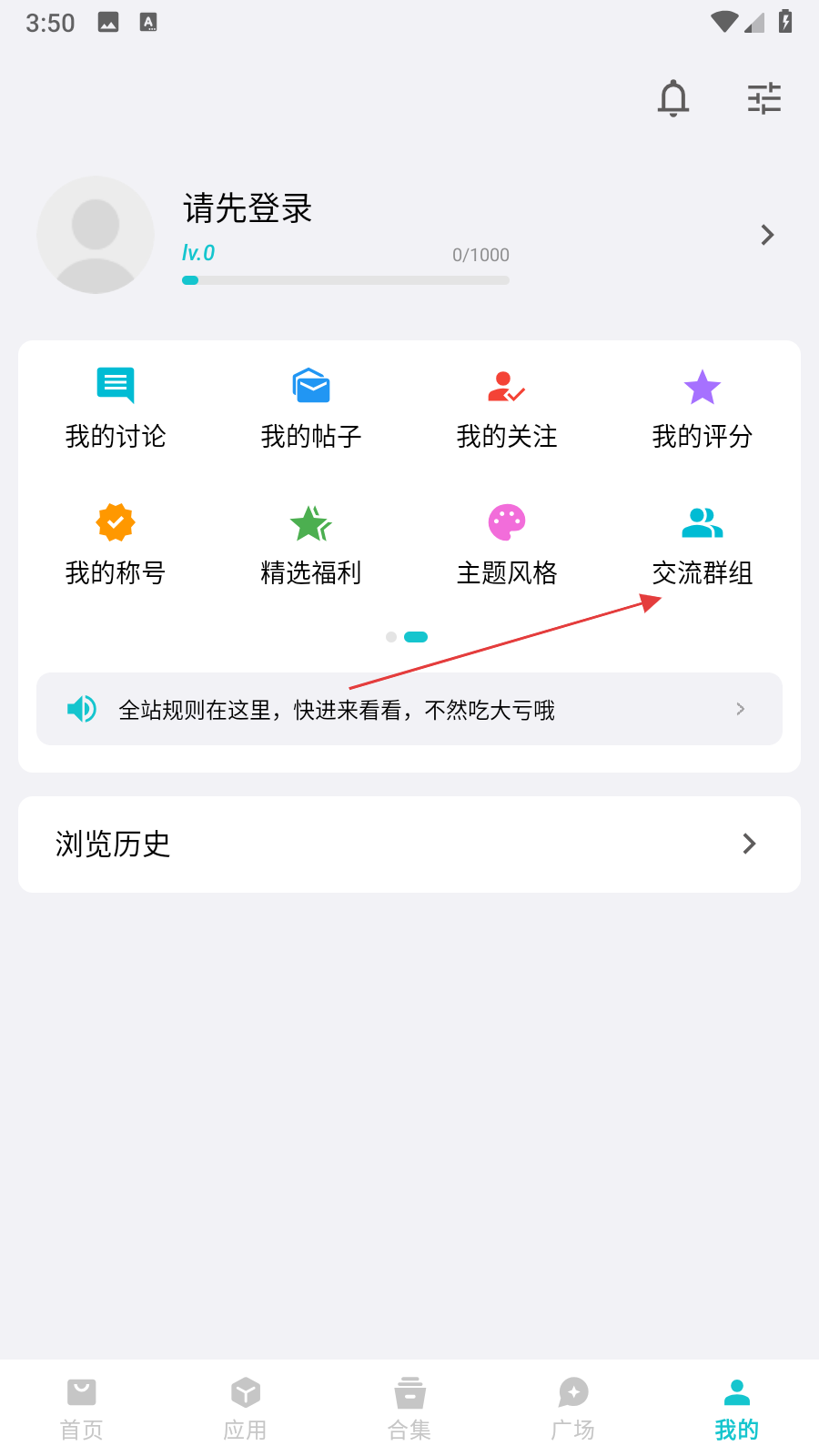Switch to the 应用 apps tab
The image size is (819, 1456).
coord(246,1409)
